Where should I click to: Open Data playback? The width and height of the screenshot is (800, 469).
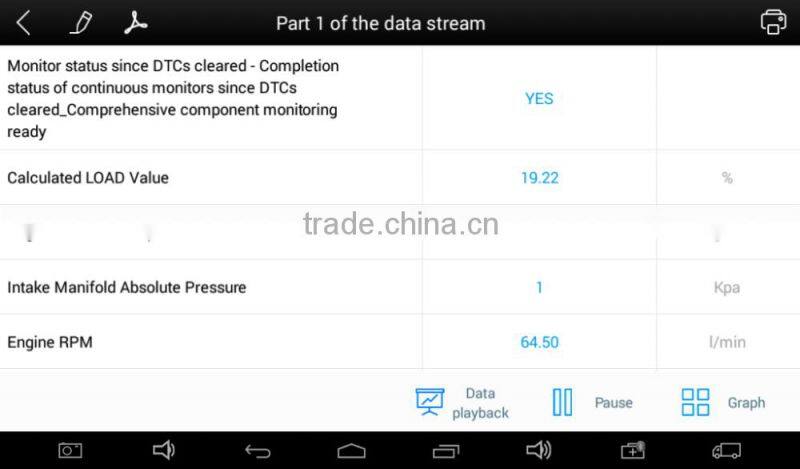point(462,403)
